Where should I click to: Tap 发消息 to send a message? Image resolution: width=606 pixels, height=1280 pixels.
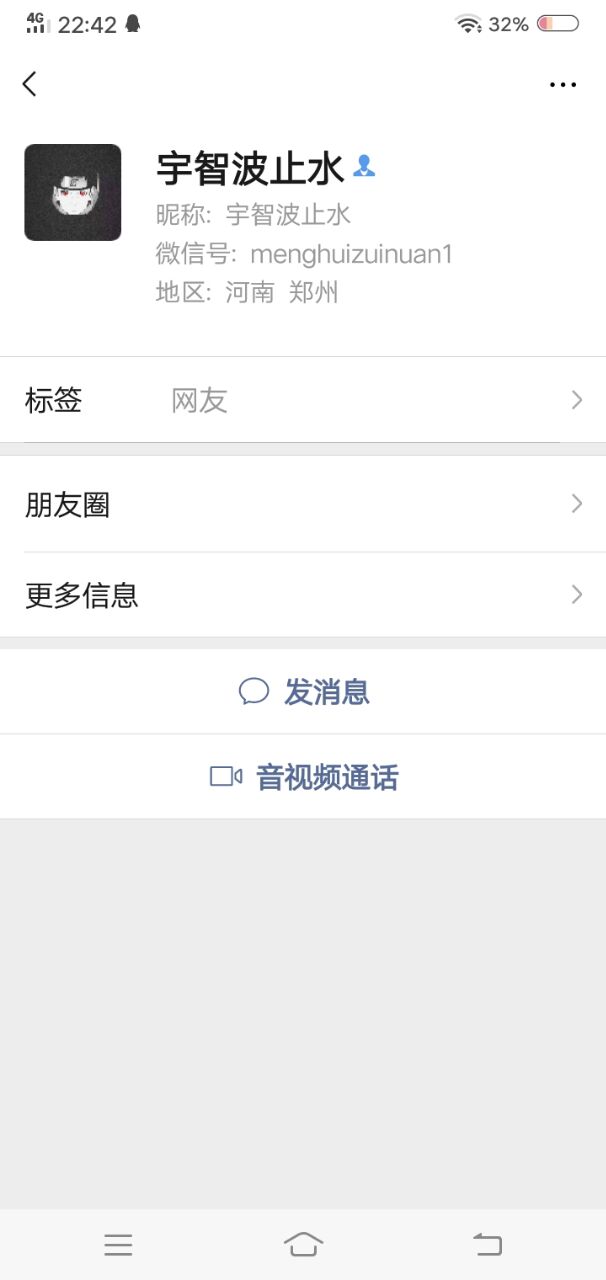point(303,691)
